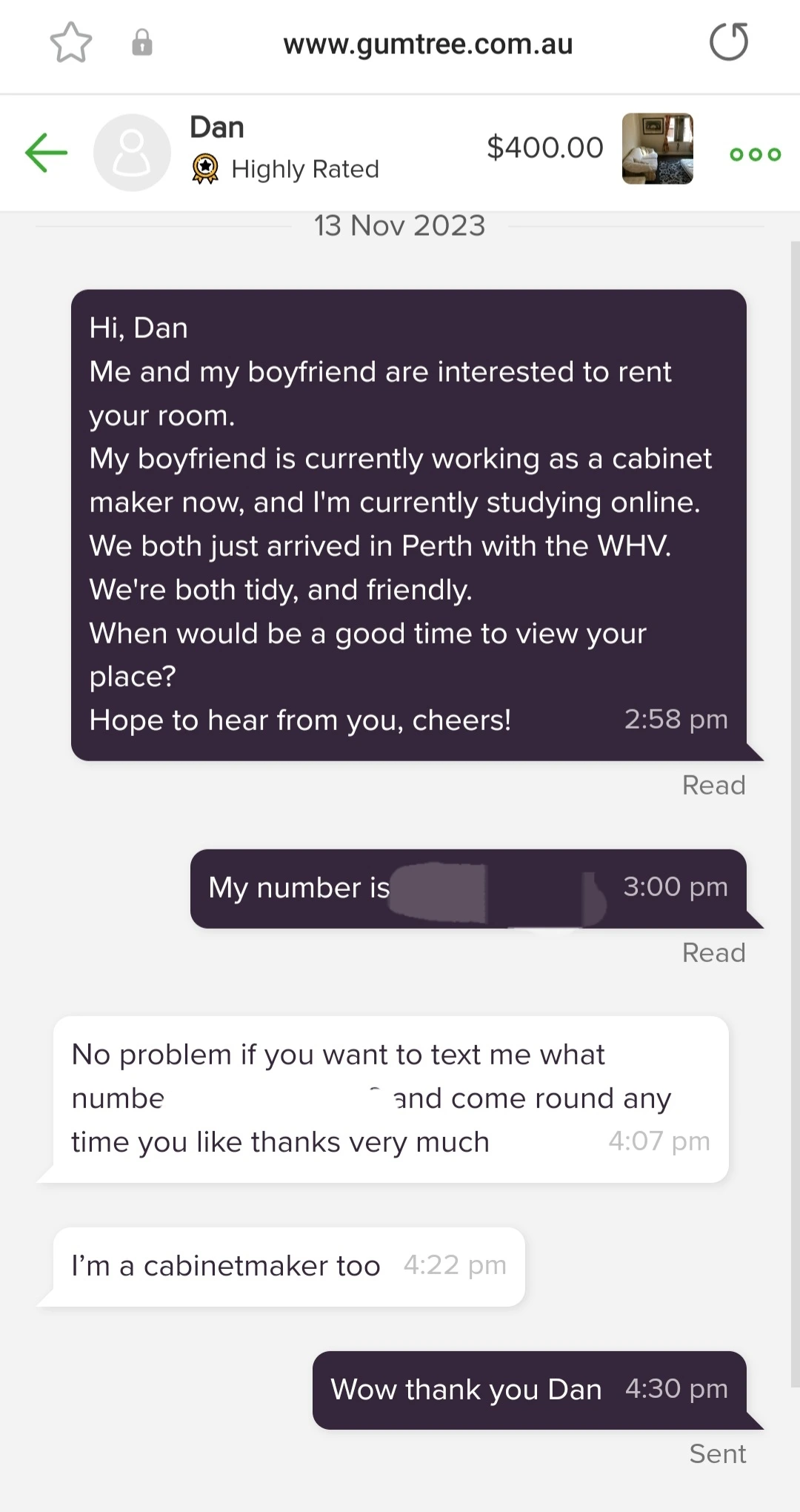Reload the Gumtree page
The width and height of the screenshot is (800, 1512).
point(729,42)
